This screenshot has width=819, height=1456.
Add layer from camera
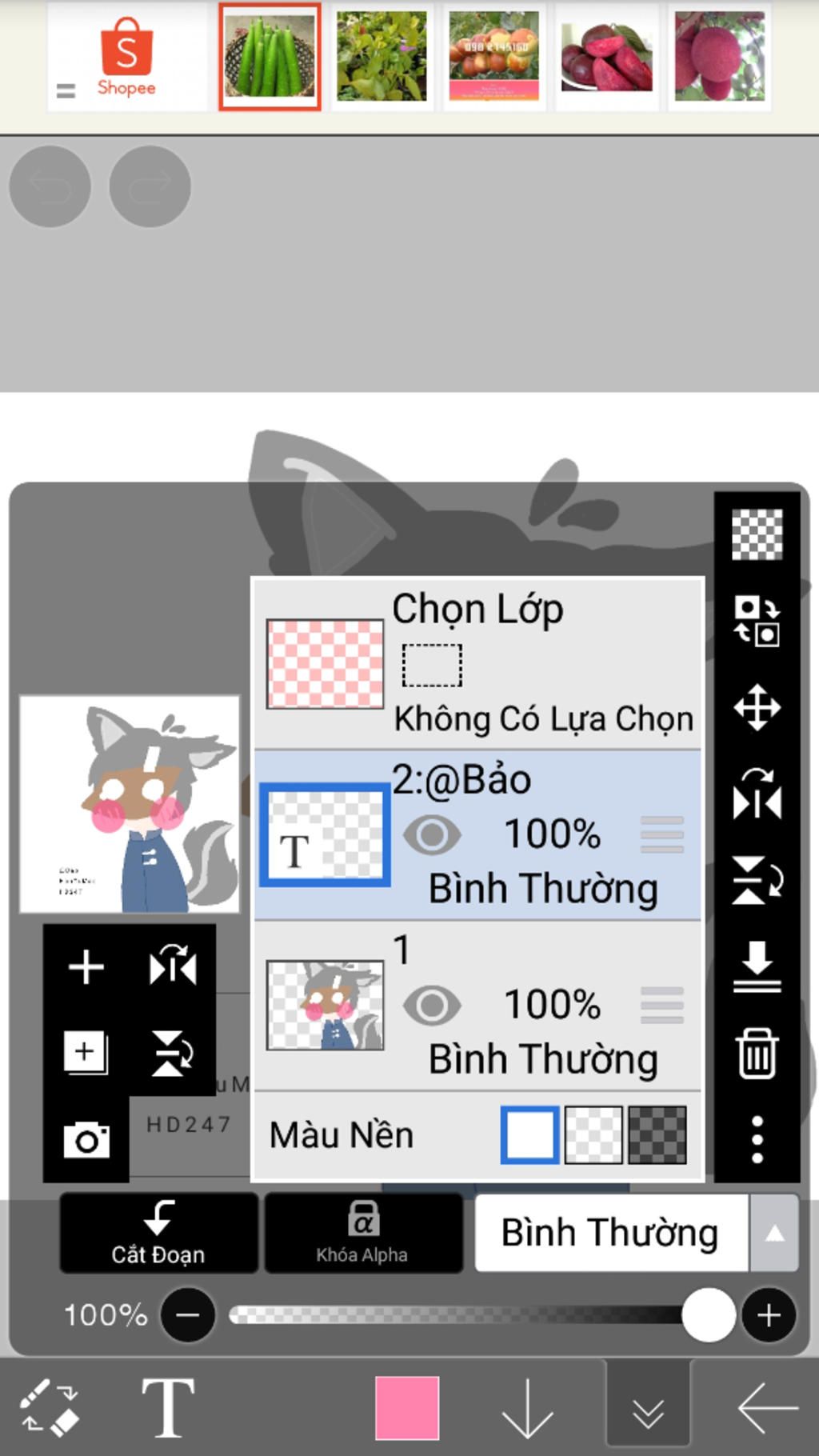86,1139
